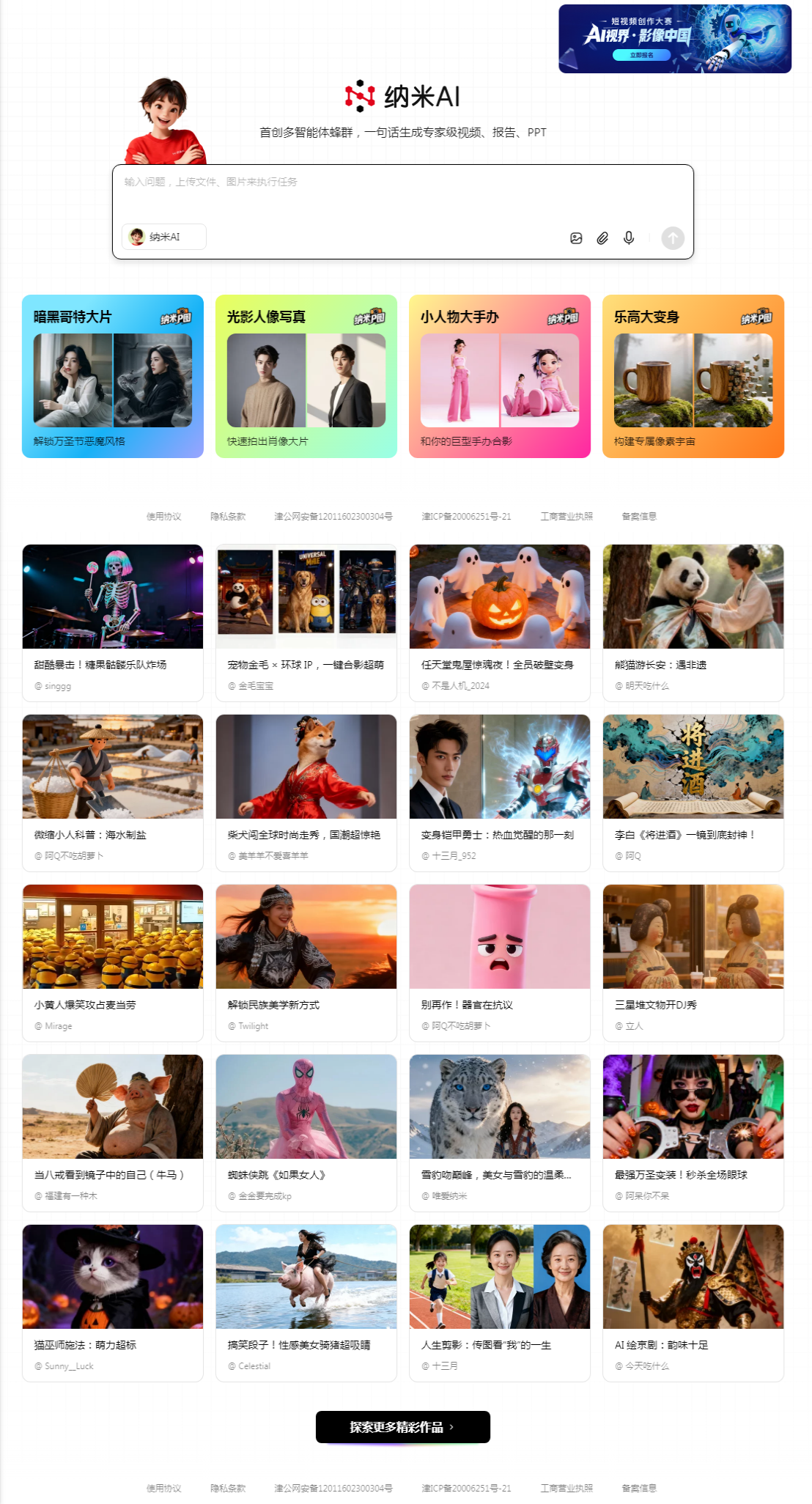The image size is (812, 1504).
Task: Attach a file using the paperclip icon
Action: [602, 238]
